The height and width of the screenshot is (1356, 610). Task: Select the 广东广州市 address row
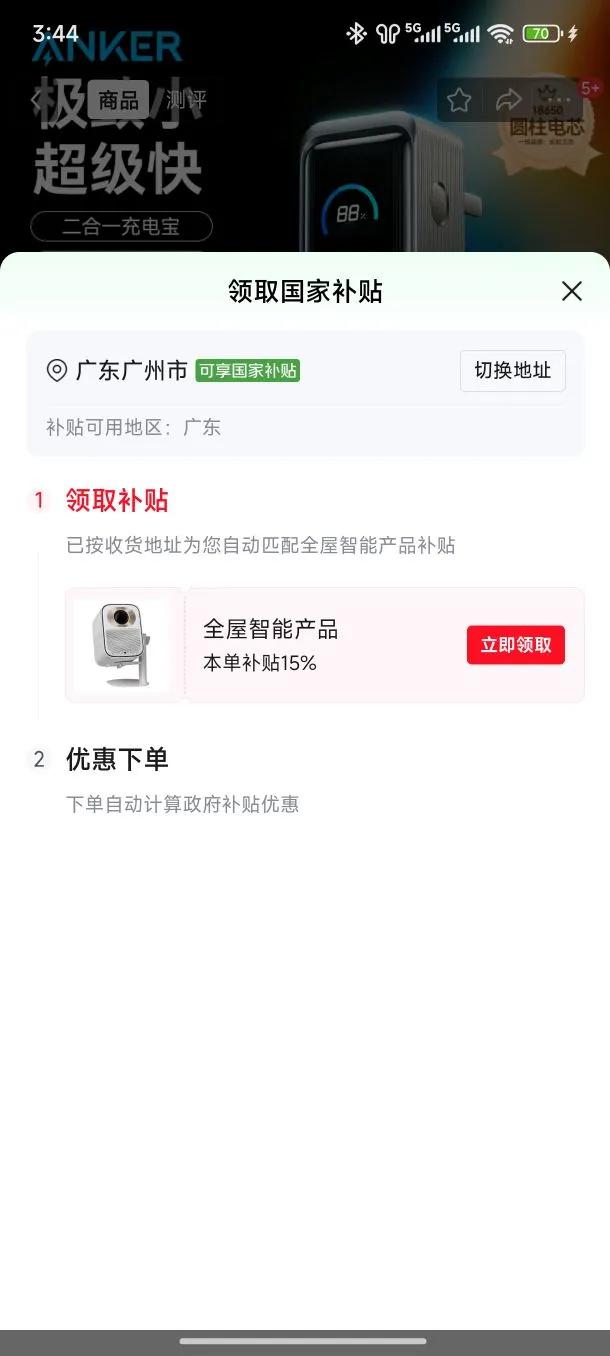(x=130, y=371)
